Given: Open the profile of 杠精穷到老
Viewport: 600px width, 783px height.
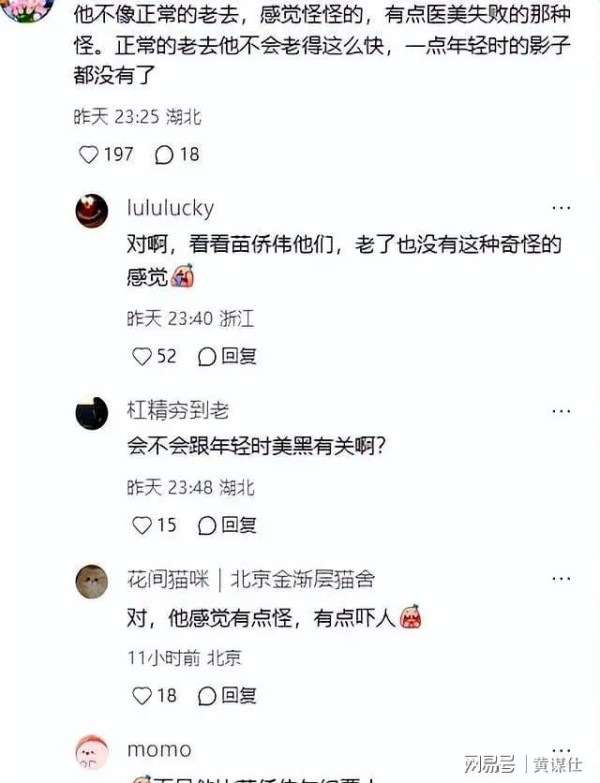Looking at the screenshot, I should pos(92,412).
